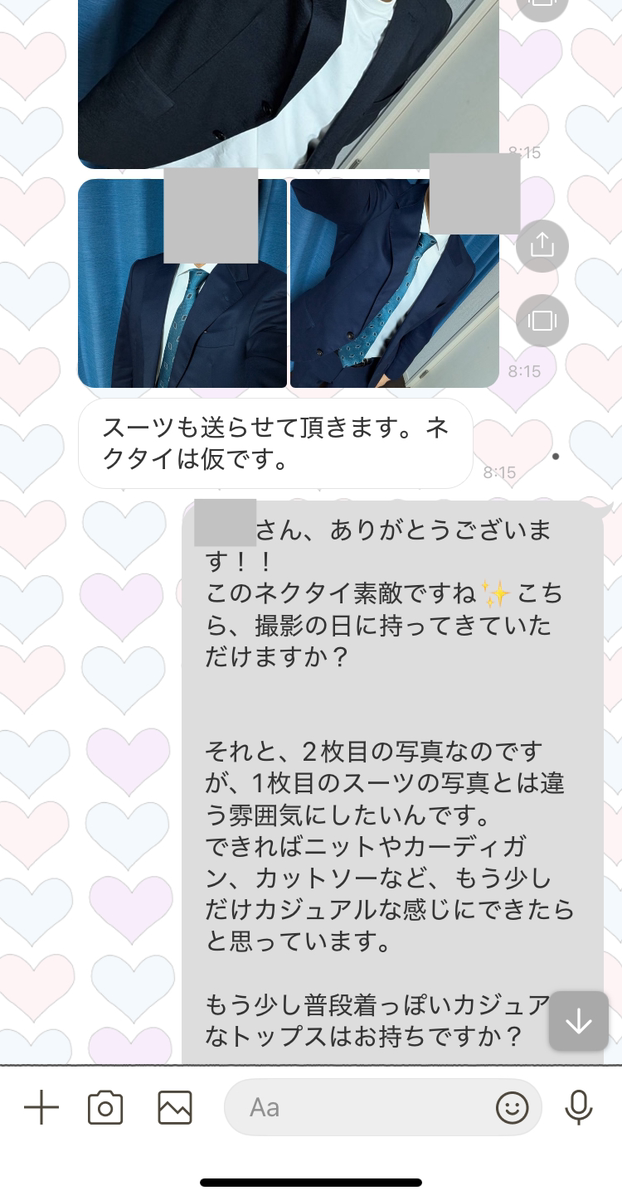Jump to latest messages with down arrow
Viewport: 622px width, 1200px height.
pos(579,1021)
